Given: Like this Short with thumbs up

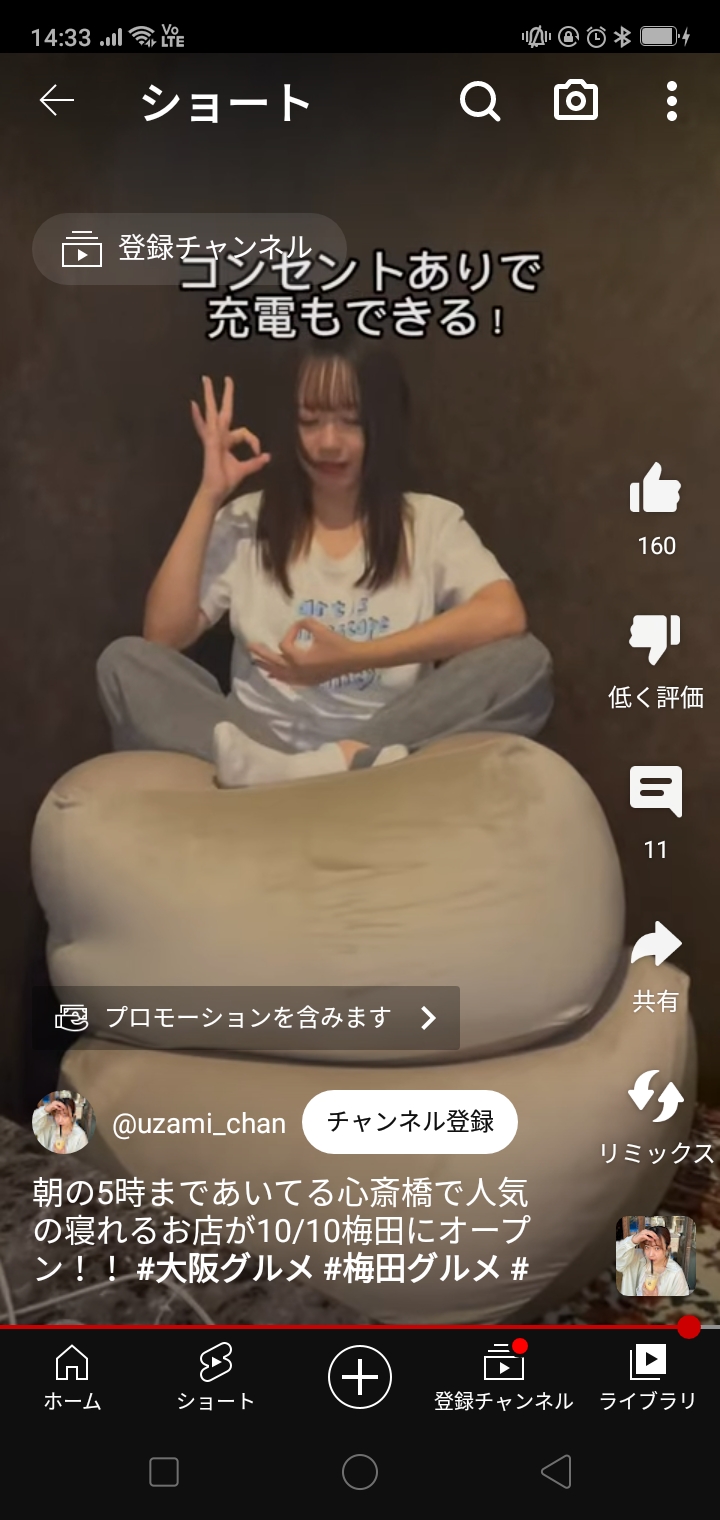Looking at the screenshot, I should [x=656, y=488].
